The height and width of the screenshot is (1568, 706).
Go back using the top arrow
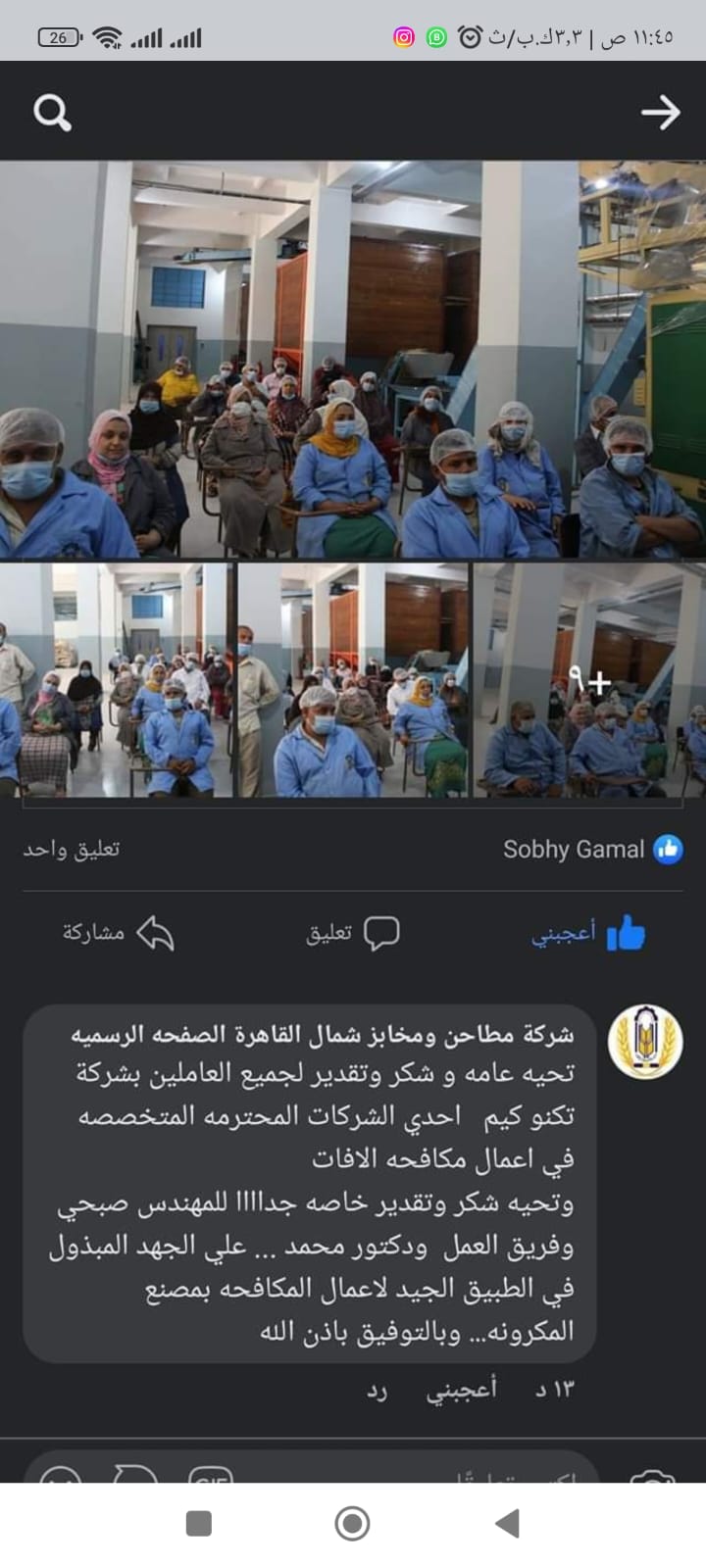[x=660, y=113]
